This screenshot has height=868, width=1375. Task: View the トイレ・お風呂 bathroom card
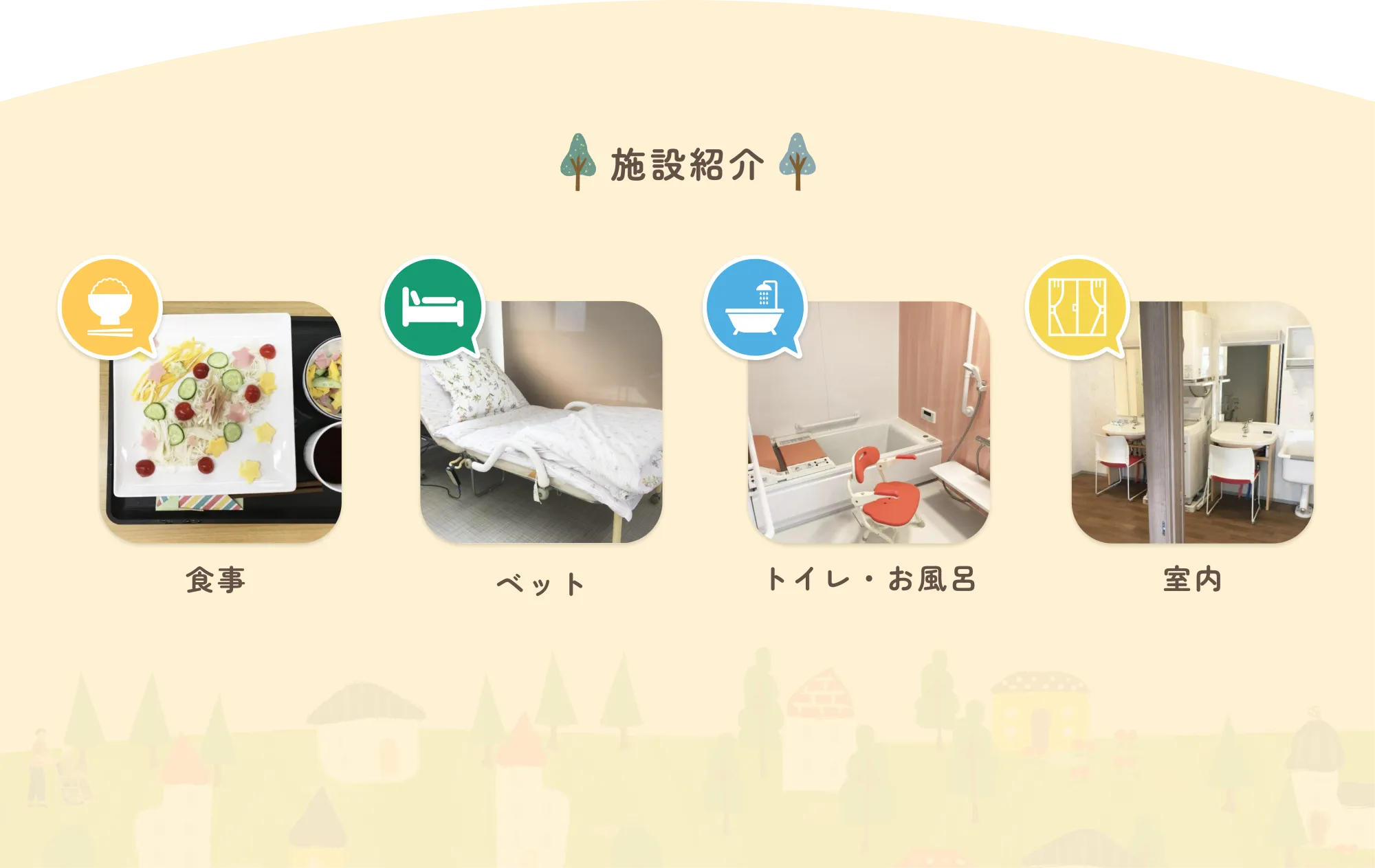(868, 422)
